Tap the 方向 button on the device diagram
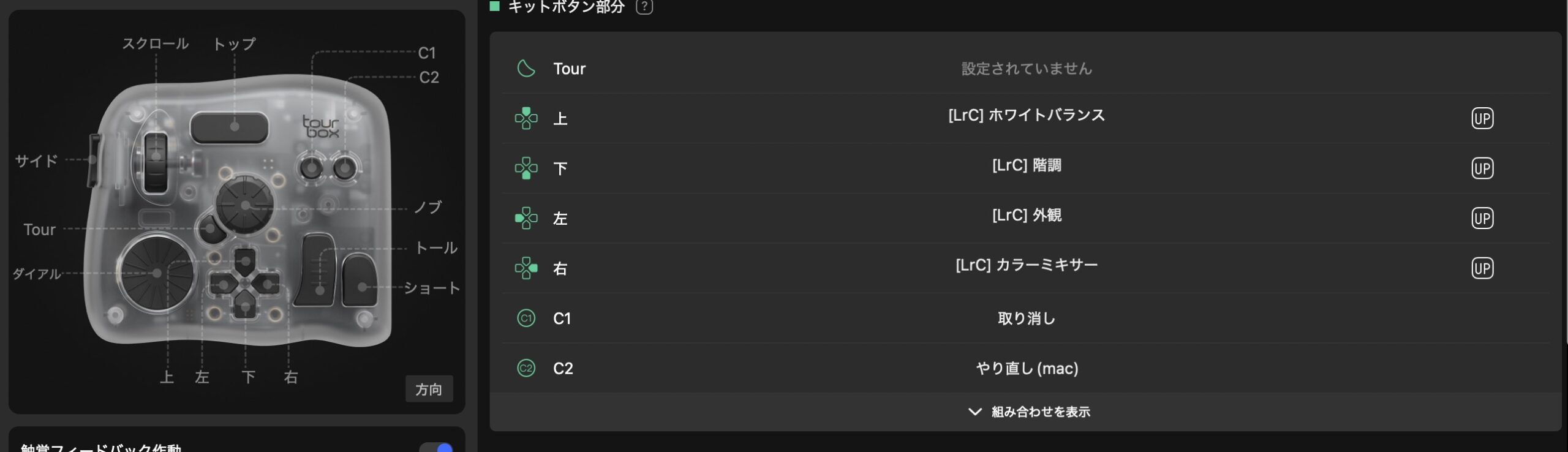Viewport: 1568px width, 452px height. (429, 389)
